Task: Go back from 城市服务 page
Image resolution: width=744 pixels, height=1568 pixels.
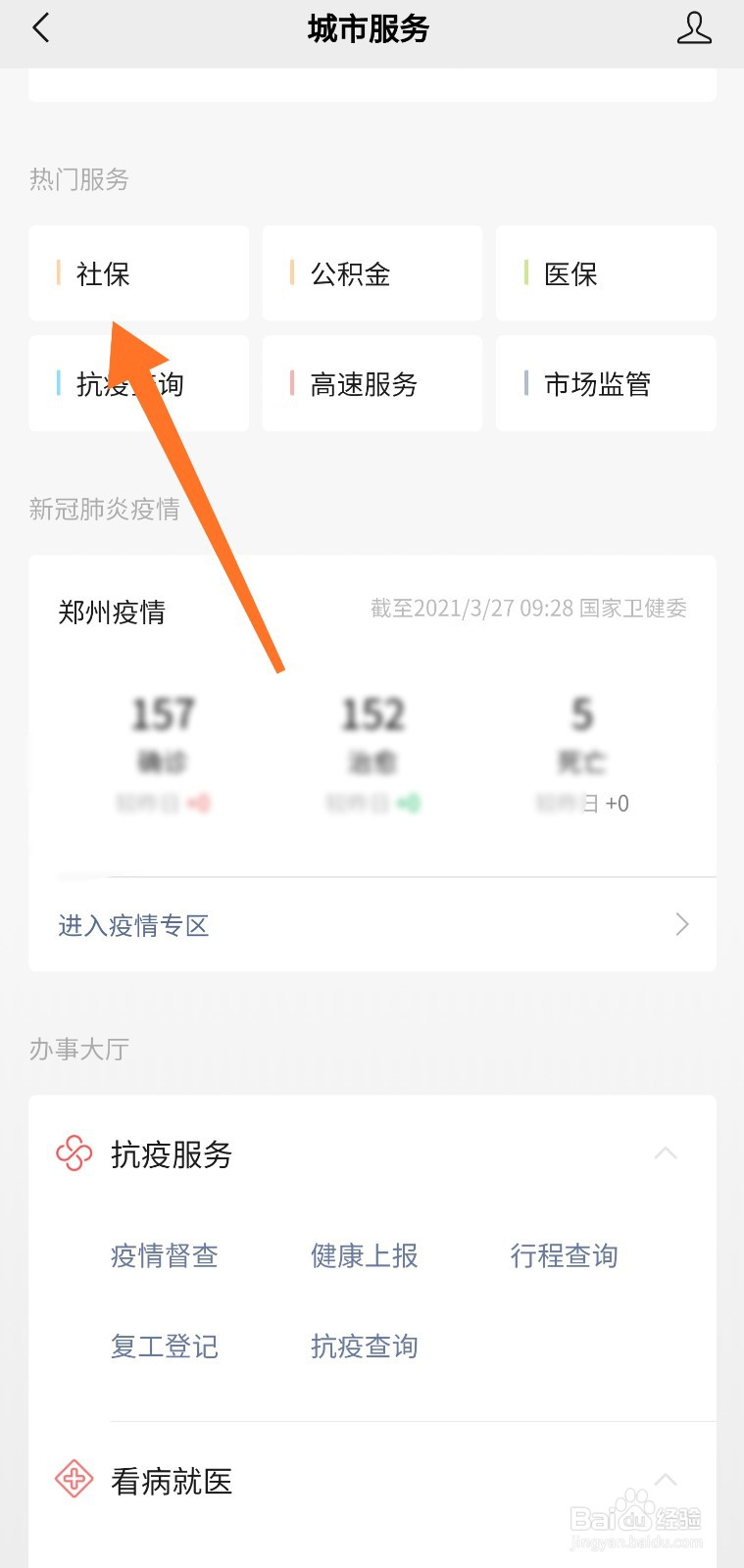Action: pyautogui.click(x=41, y=28)
